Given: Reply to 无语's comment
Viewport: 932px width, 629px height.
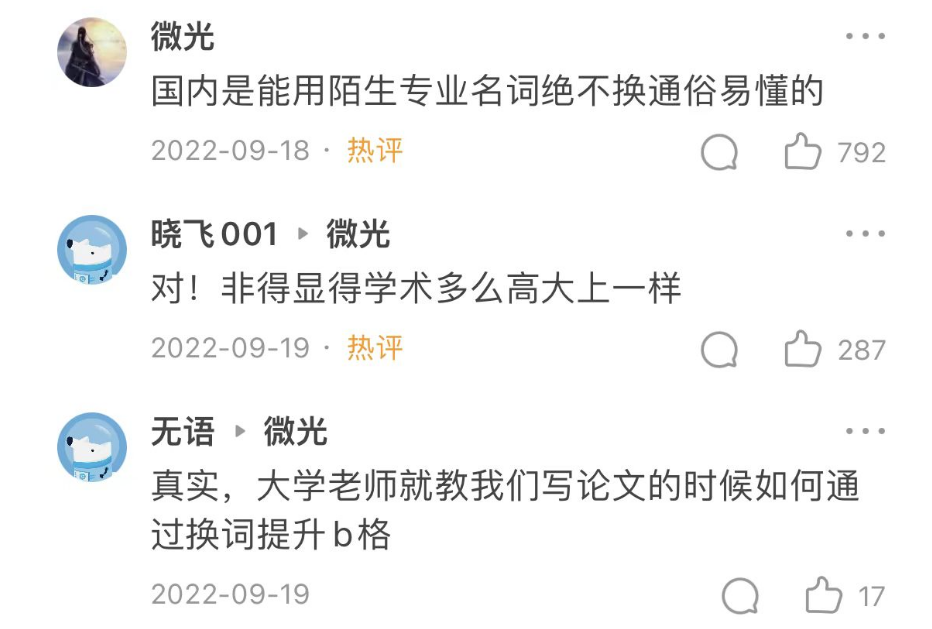Looking at the screenshot, I should tap(740, 595).
